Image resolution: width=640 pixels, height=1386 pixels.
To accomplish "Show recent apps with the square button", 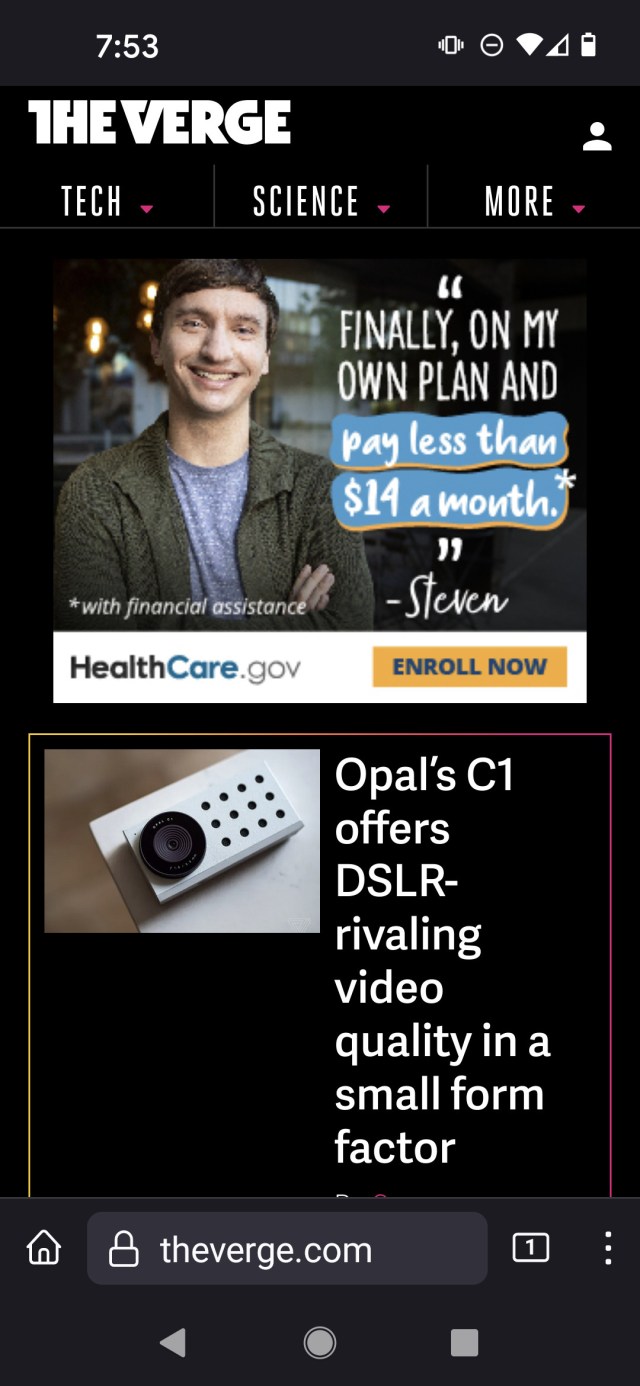I will (464, 1342).
